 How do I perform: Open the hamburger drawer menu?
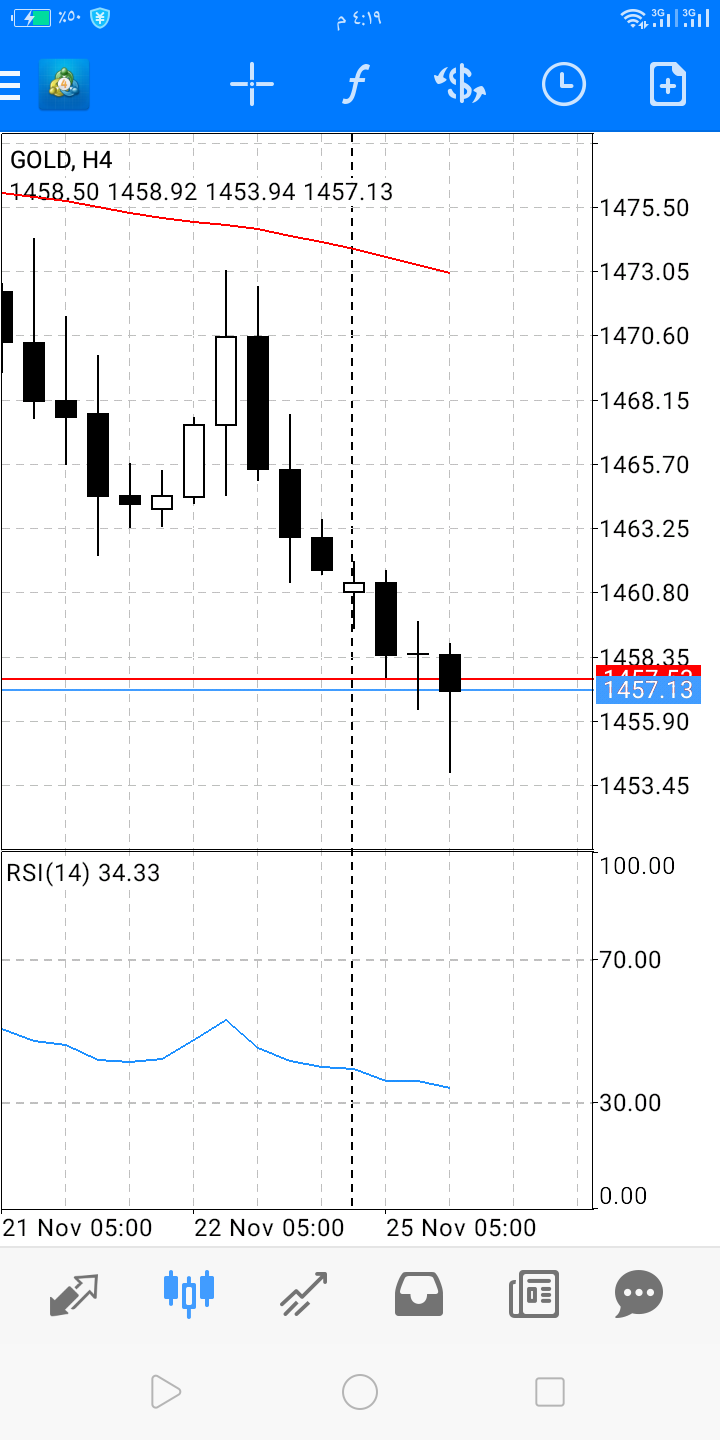pyautogui.click(x=9, y=85)
